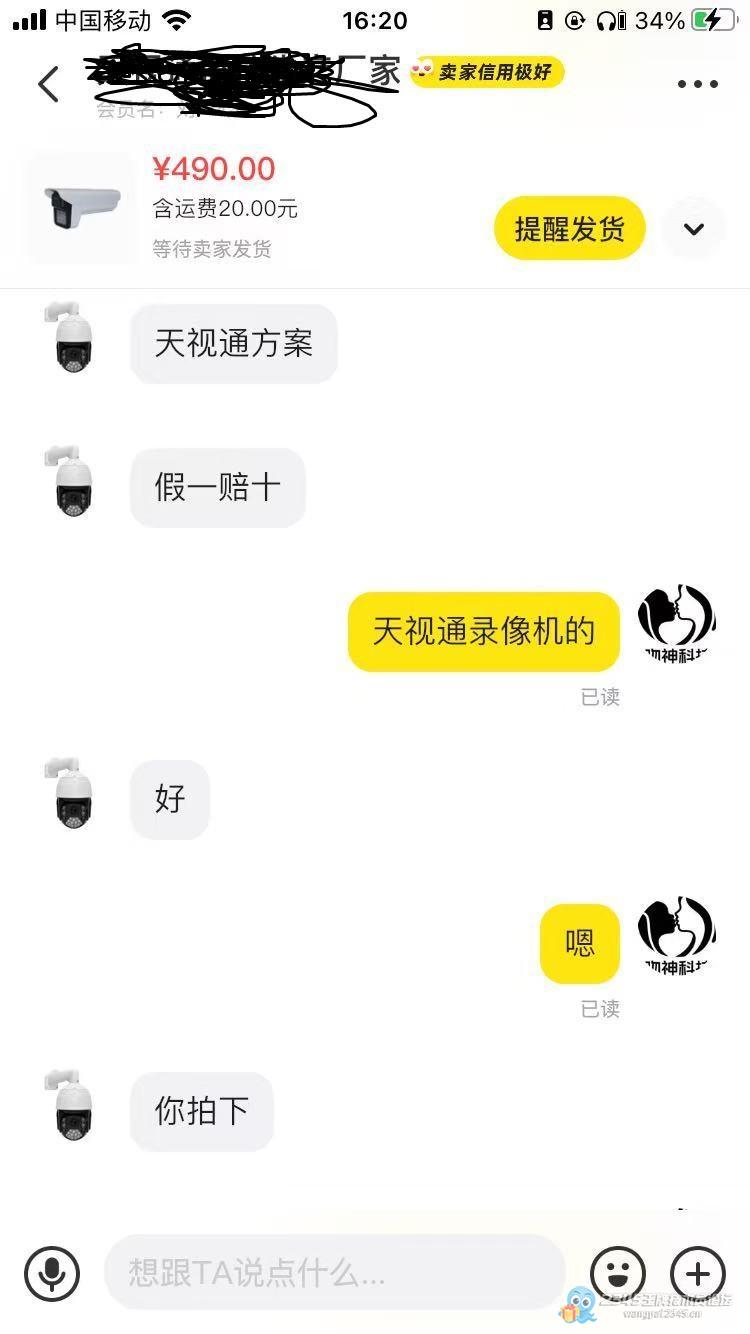The height and width of the screenshot is (1334, 750).
Task: Go back from this chat
Action: (x=48, y=85)
